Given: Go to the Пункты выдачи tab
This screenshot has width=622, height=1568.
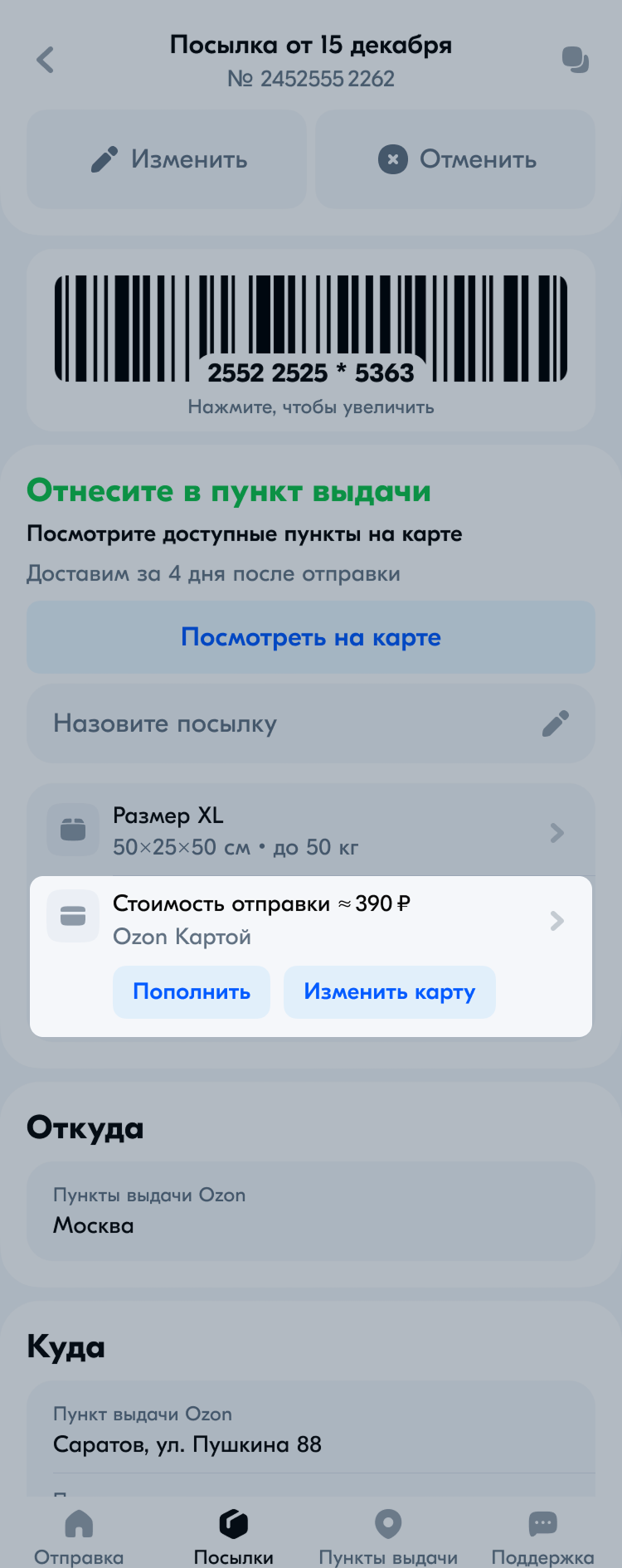Looking at the screenshot, I should (388, 1536).
